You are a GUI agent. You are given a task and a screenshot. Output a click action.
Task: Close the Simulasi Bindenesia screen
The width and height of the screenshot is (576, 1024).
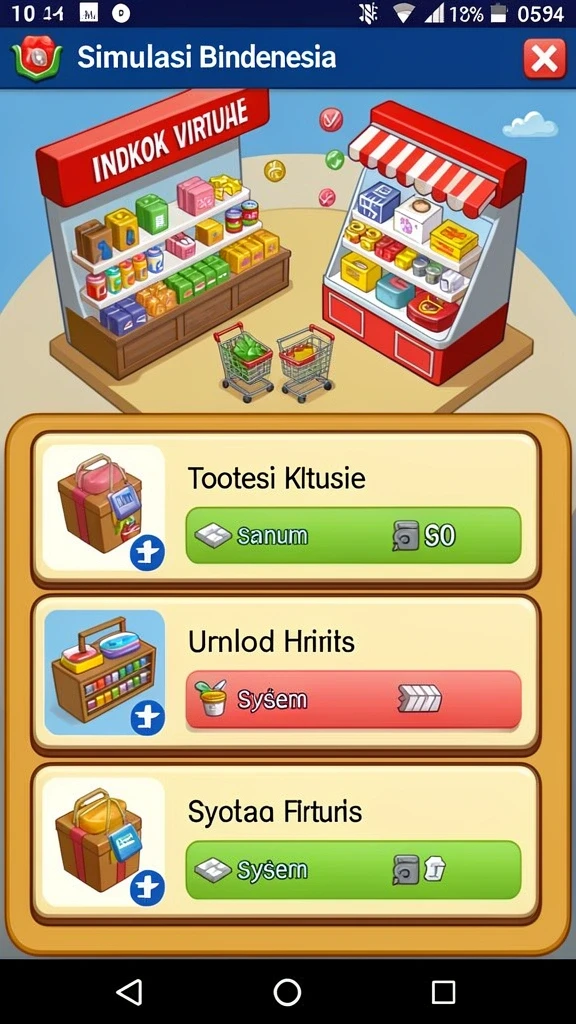coord(544,59)
